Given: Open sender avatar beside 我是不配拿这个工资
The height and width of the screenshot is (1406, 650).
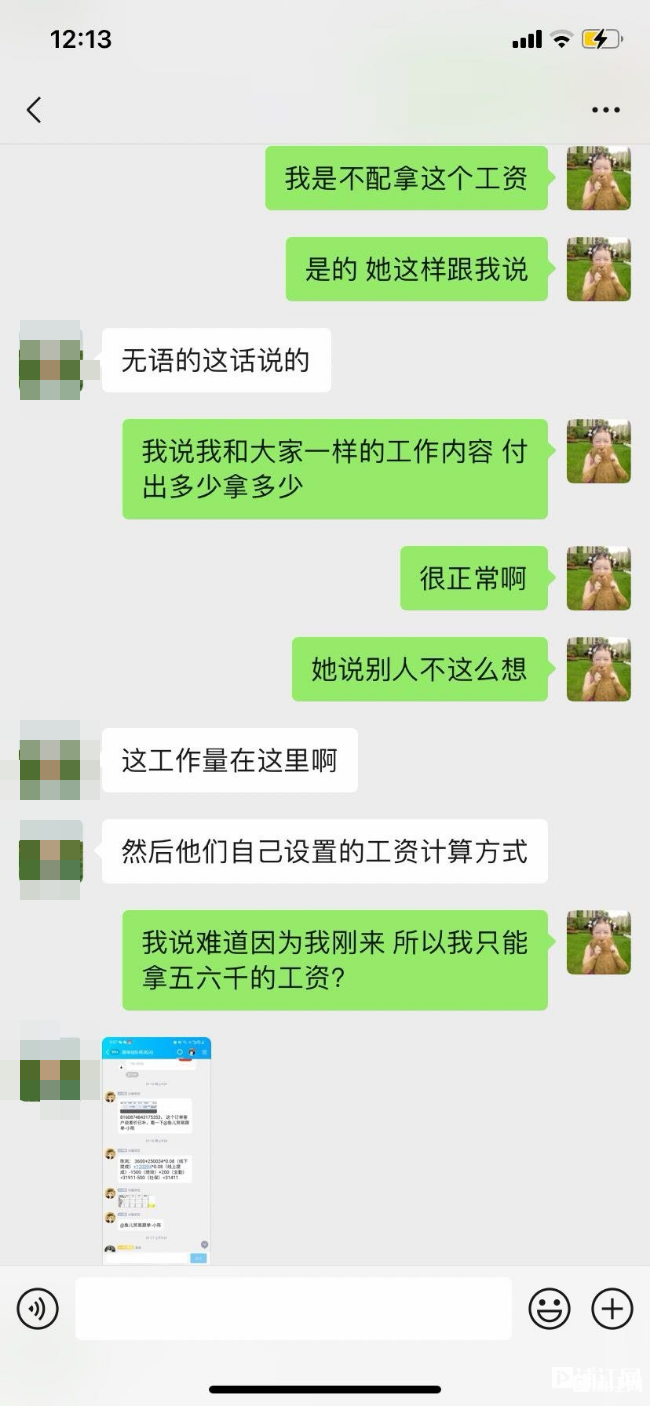Looking at the screenshot, I should (598, 178).
